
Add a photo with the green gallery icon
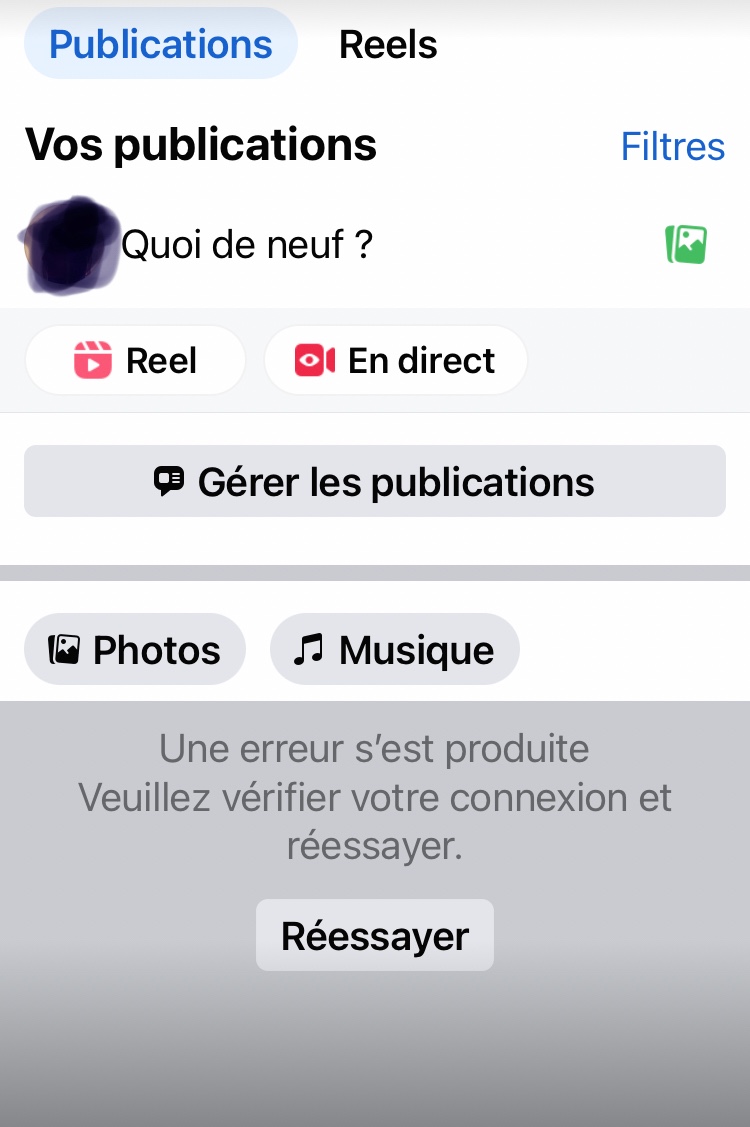[686, 244]
